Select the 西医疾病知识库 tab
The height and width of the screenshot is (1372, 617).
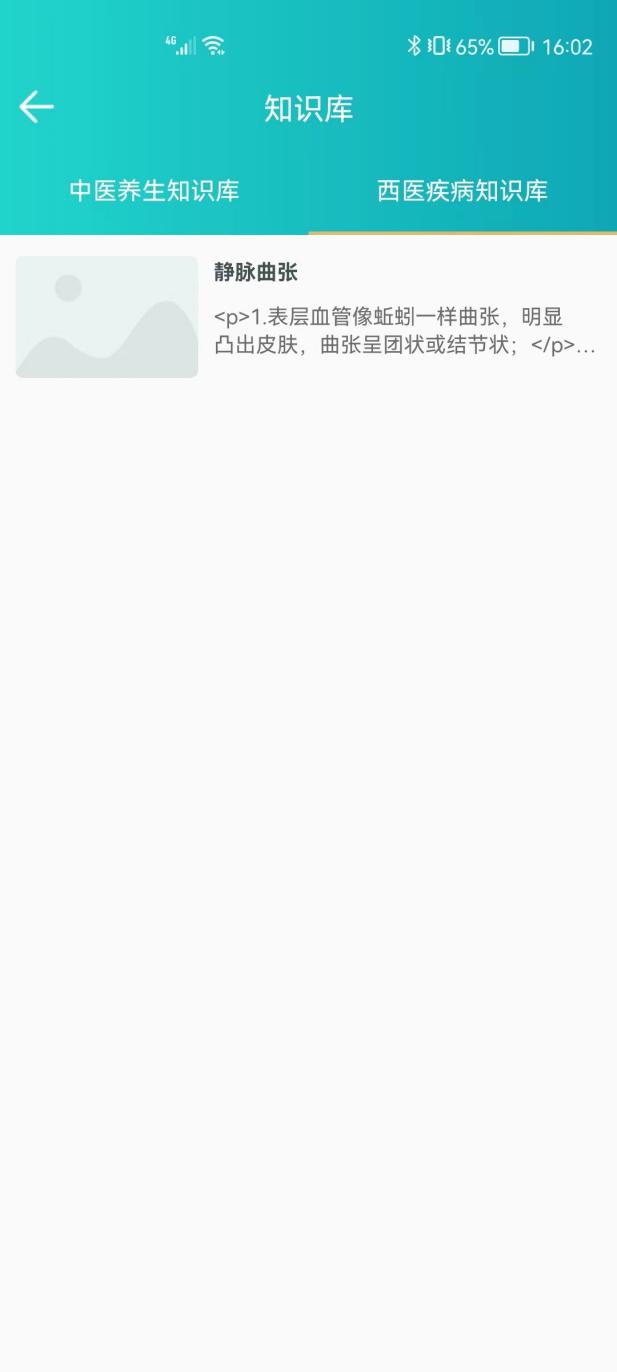point(462,191)
